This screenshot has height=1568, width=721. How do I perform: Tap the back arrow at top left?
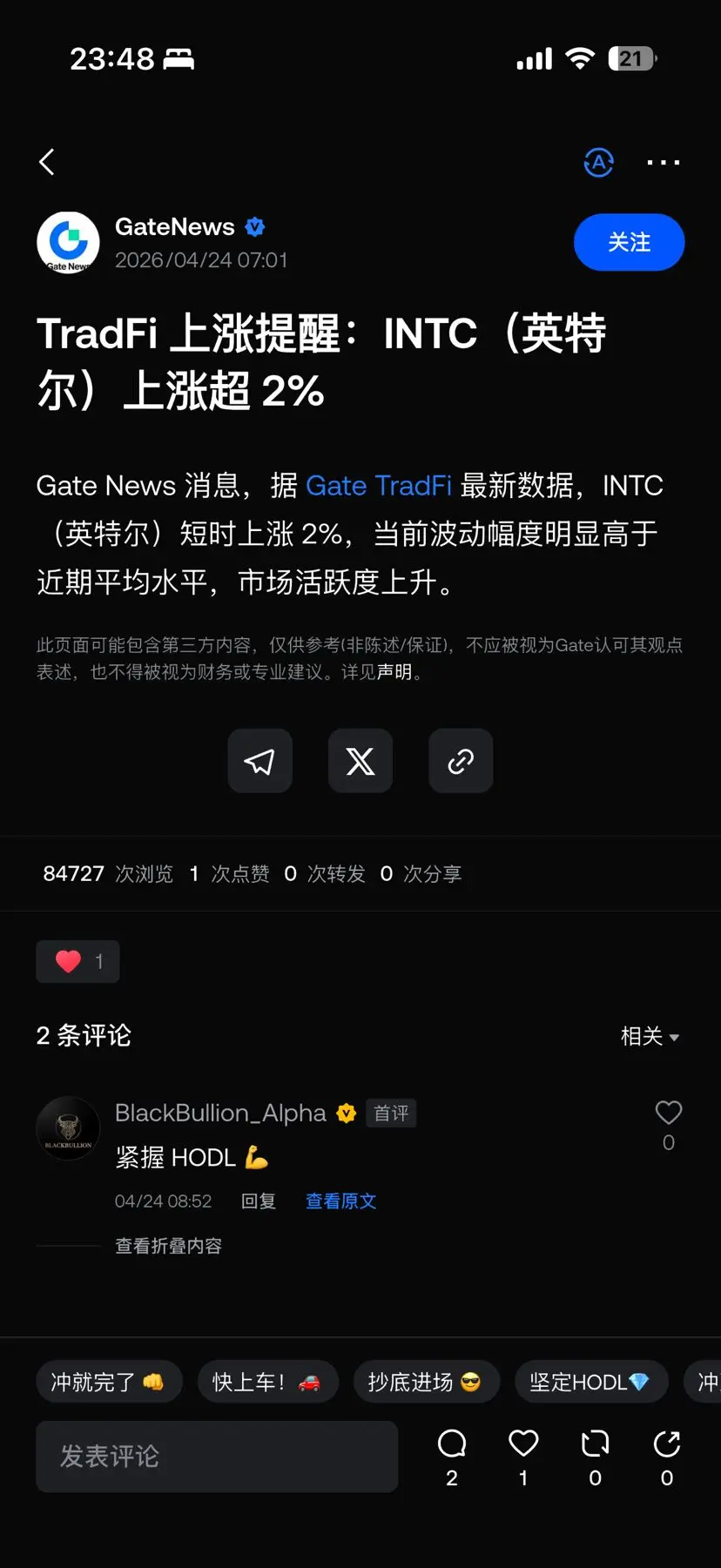[x=47, y=162]
